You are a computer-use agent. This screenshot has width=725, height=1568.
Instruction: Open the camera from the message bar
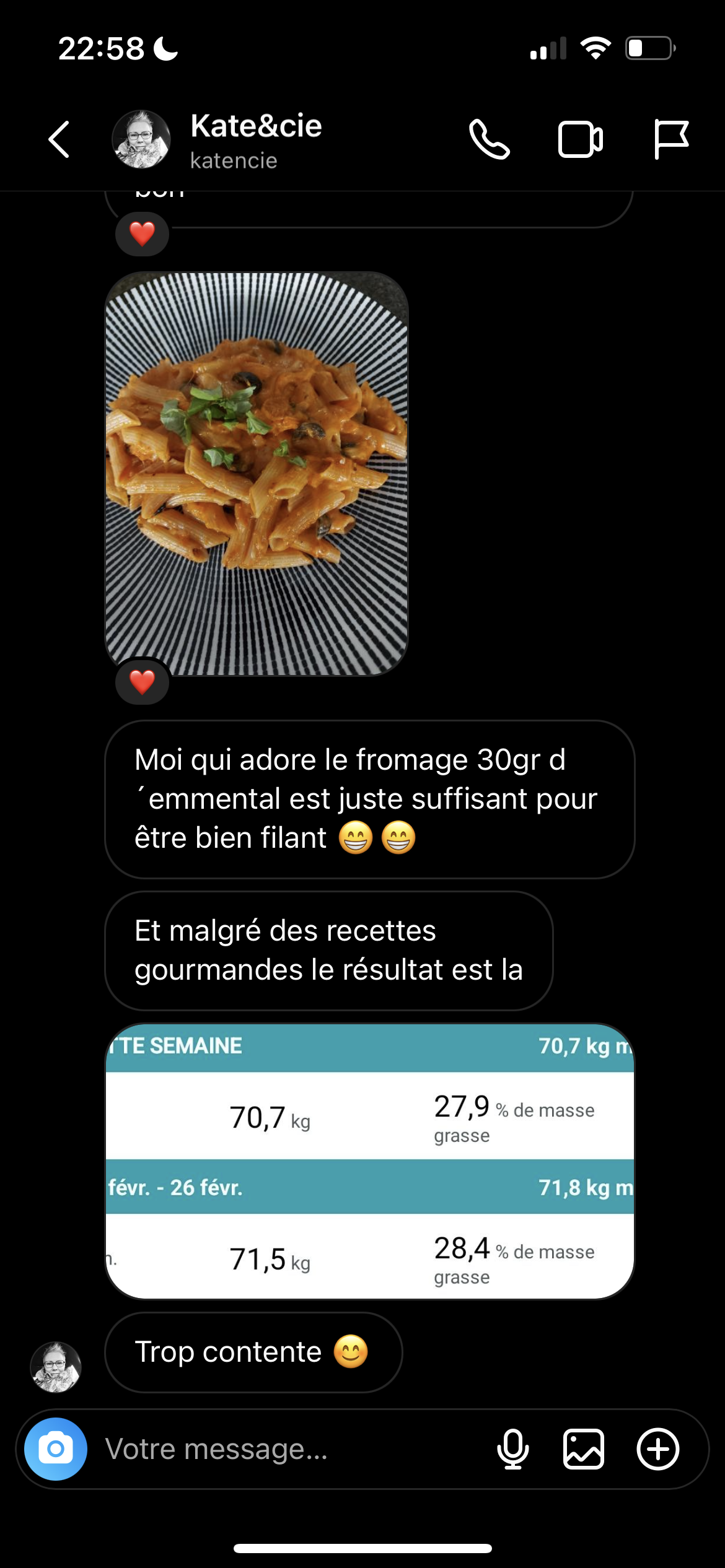[56, 1449]
